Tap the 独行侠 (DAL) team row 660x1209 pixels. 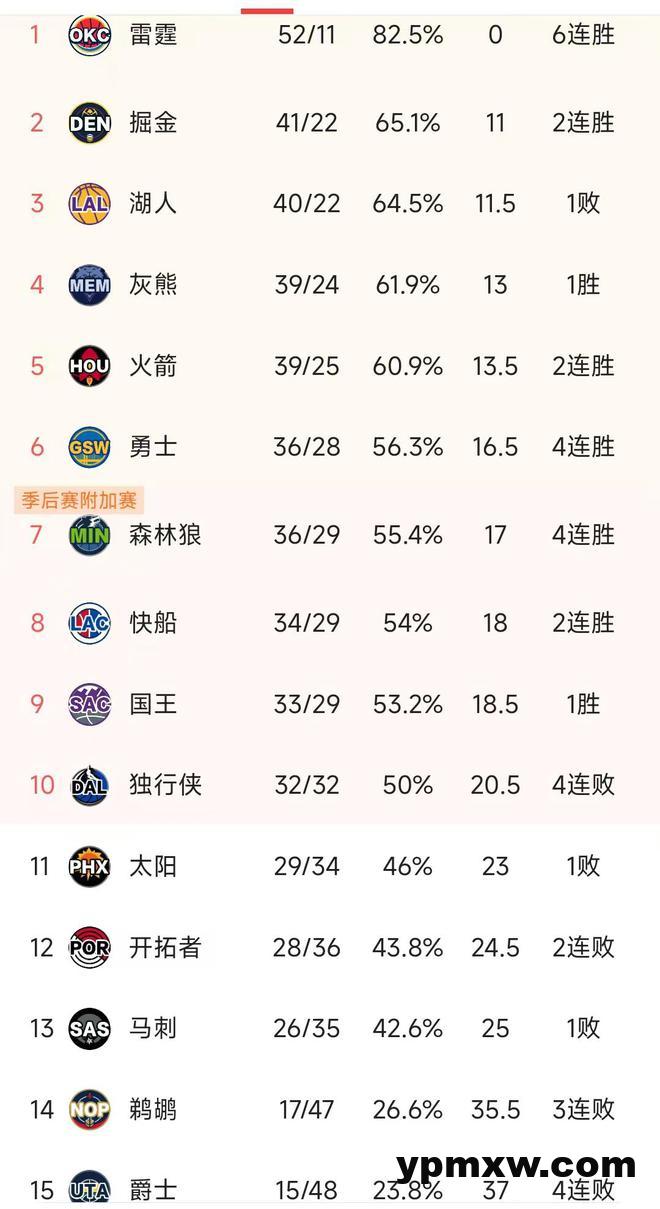click(165, 785)
